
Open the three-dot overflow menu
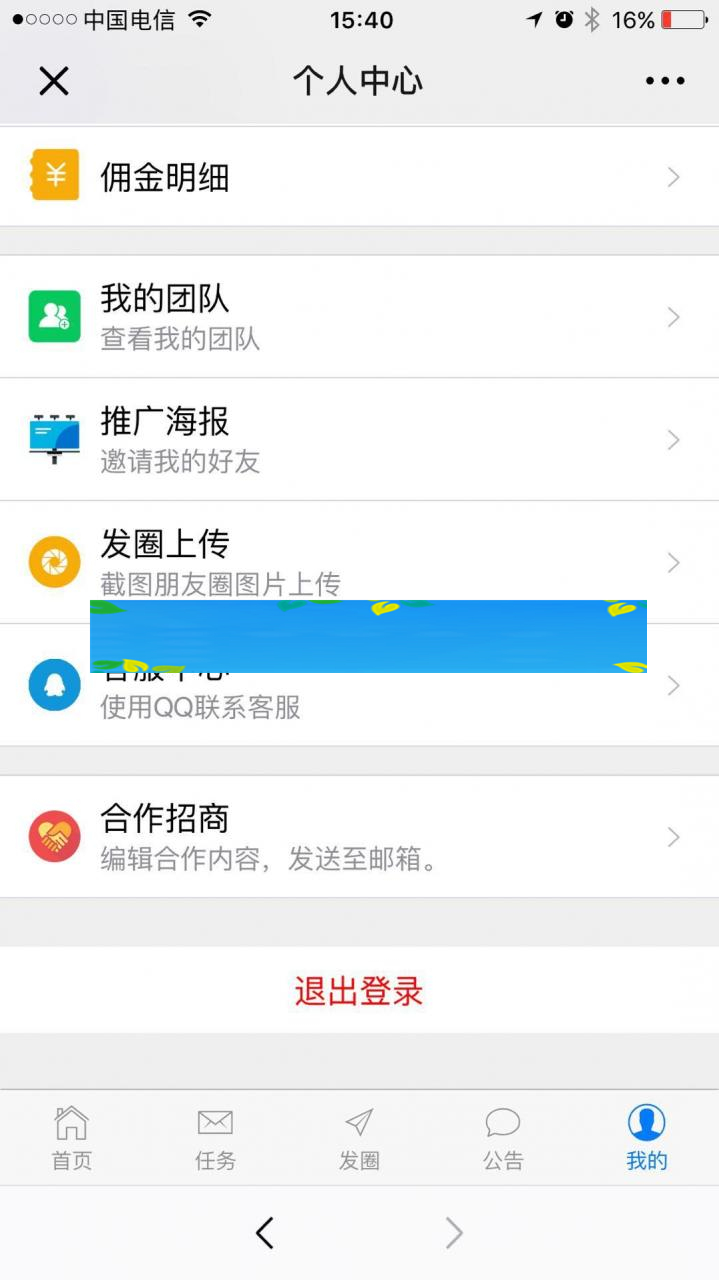click(665, 81)
